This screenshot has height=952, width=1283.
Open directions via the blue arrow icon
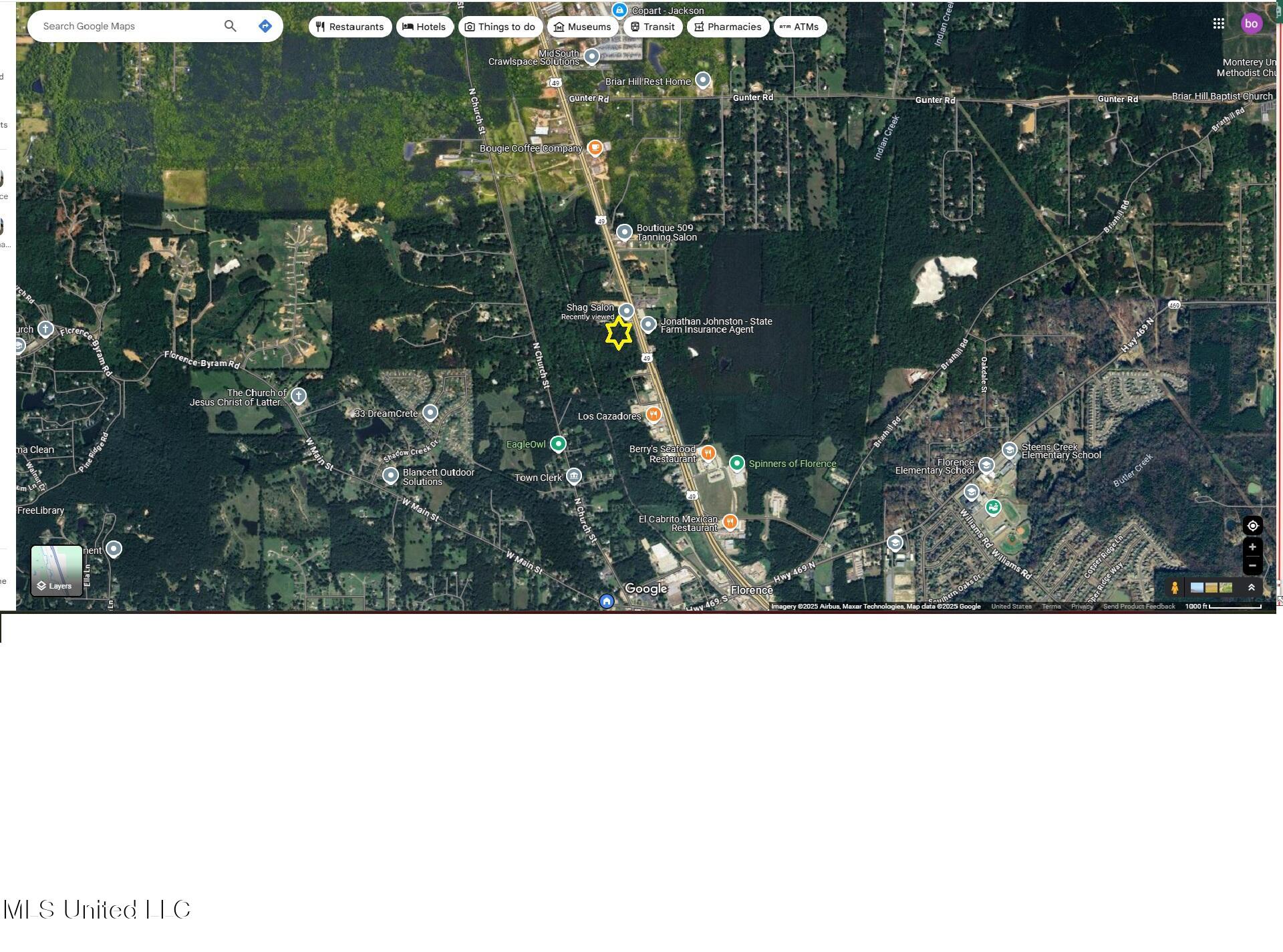(x=265, y=26)
